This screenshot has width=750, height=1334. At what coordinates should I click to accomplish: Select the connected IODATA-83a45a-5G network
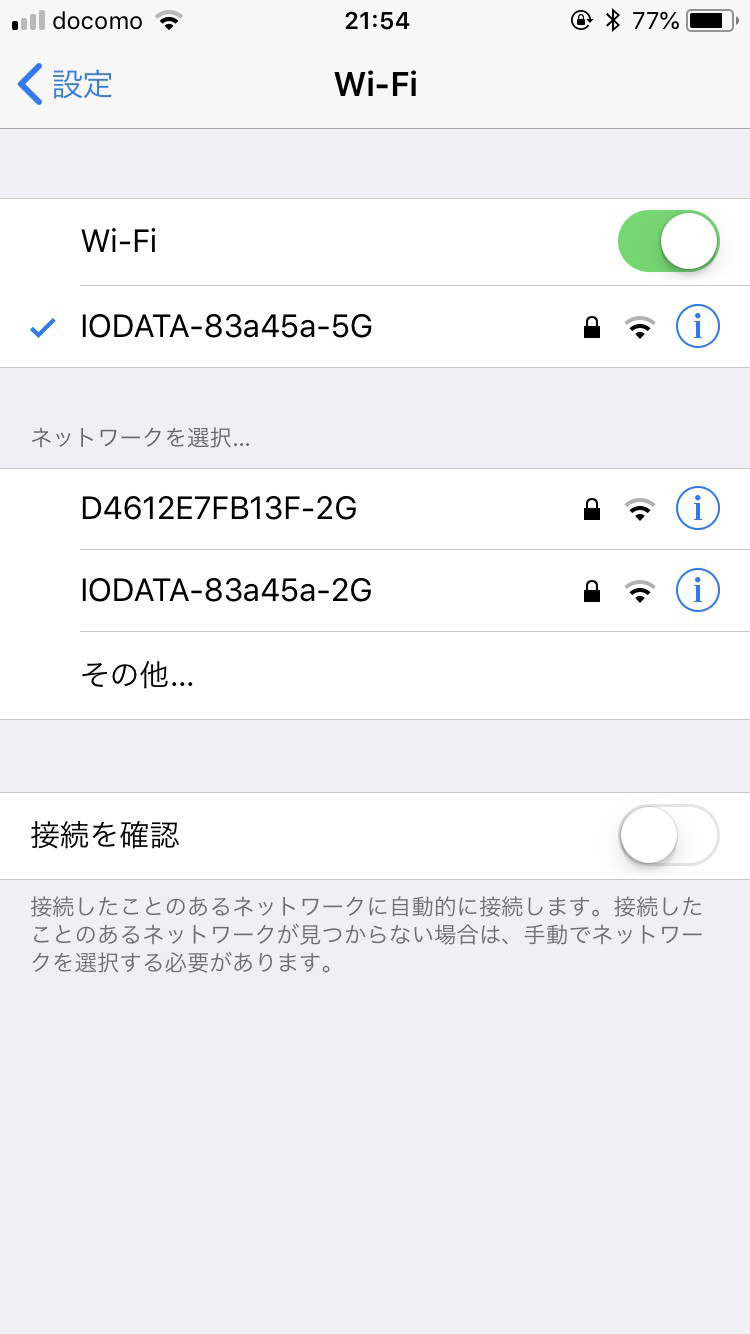pos(375,327)
